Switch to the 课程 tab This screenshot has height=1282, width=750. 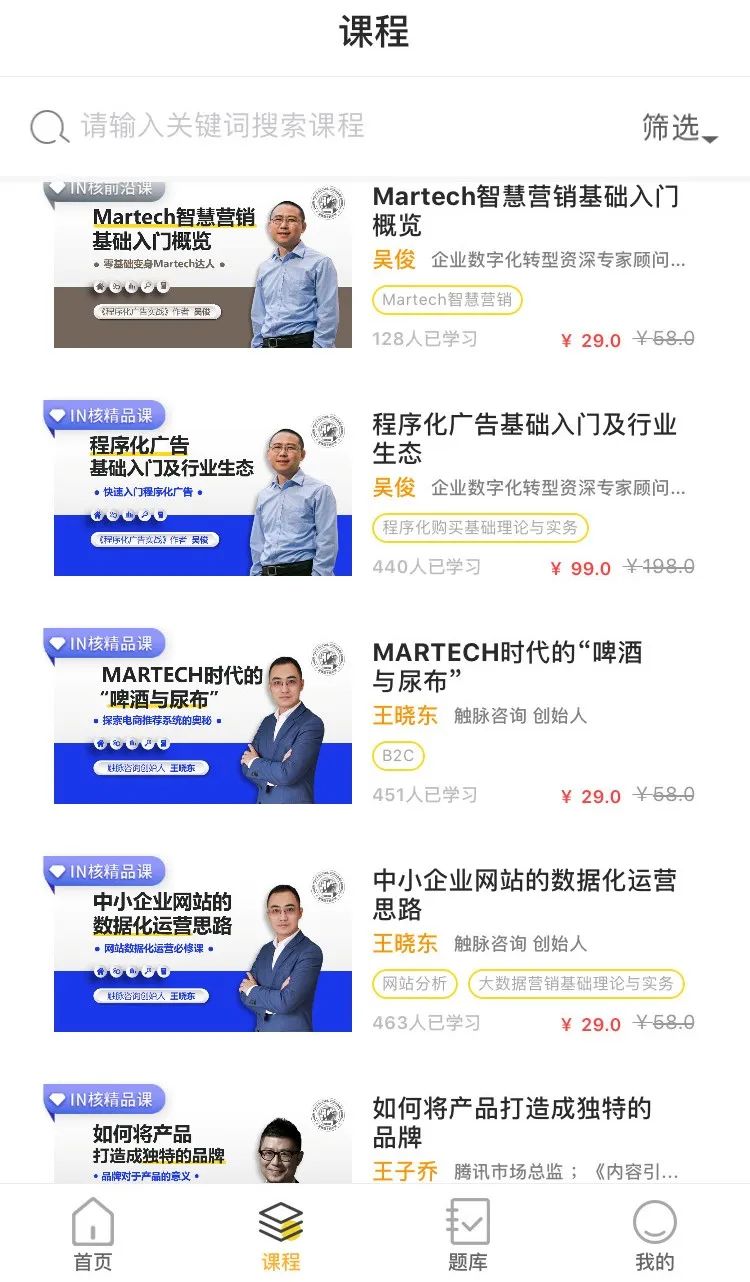pos(281,1234)
